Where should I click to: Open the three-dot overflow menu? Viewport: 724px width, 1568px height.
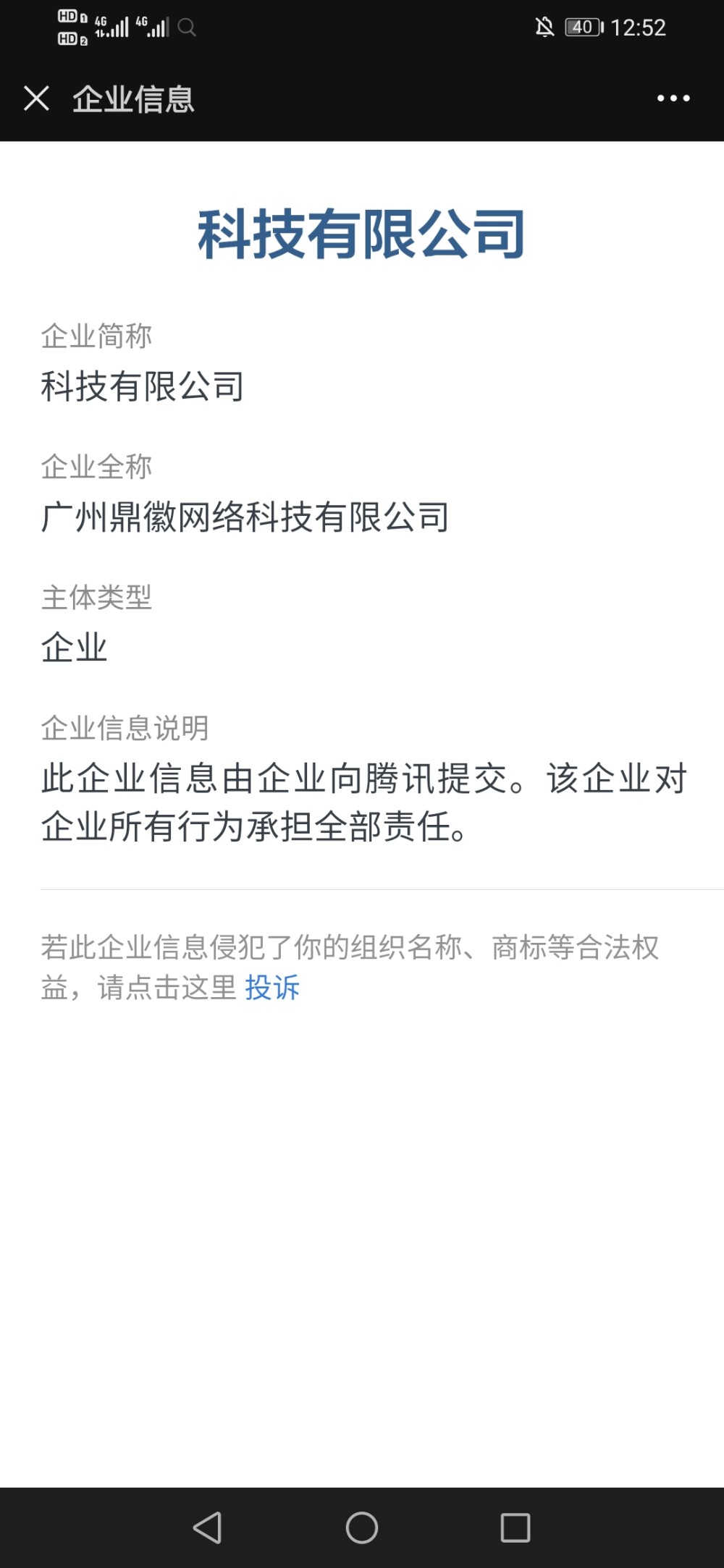point(673,98)
